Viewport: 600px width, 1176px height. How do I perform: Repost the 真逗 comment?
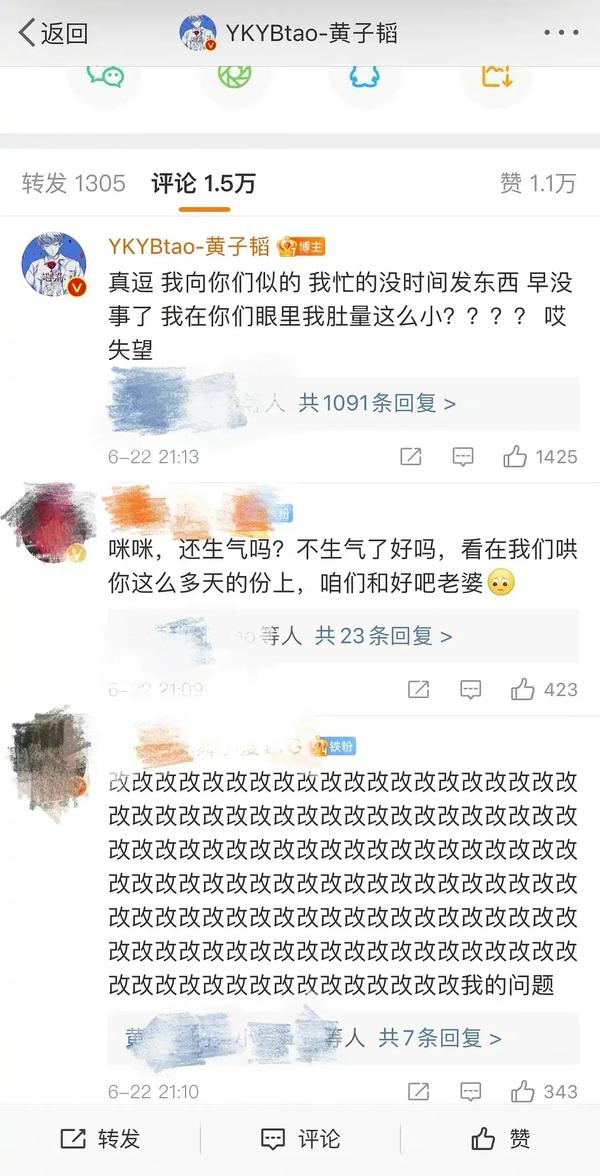[x=411, y=457]
